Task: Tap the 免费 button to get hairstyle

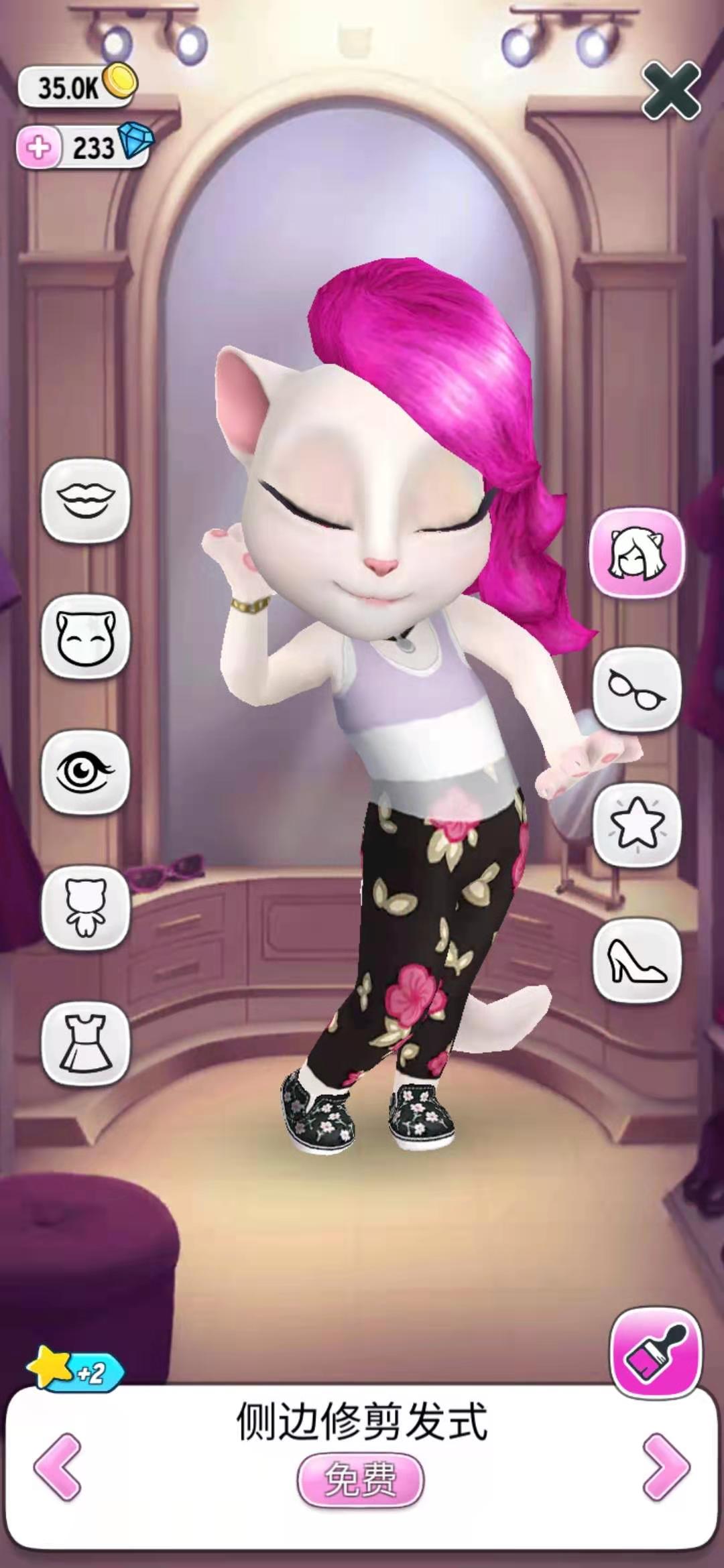Action: 361,1480
